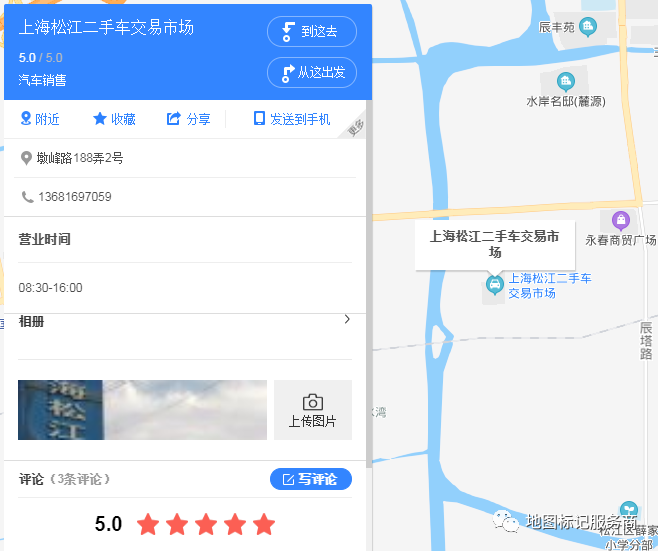658x551 pixels.
Task: Tap the 水岸名邸 map marker
Action: click(566, 81)
